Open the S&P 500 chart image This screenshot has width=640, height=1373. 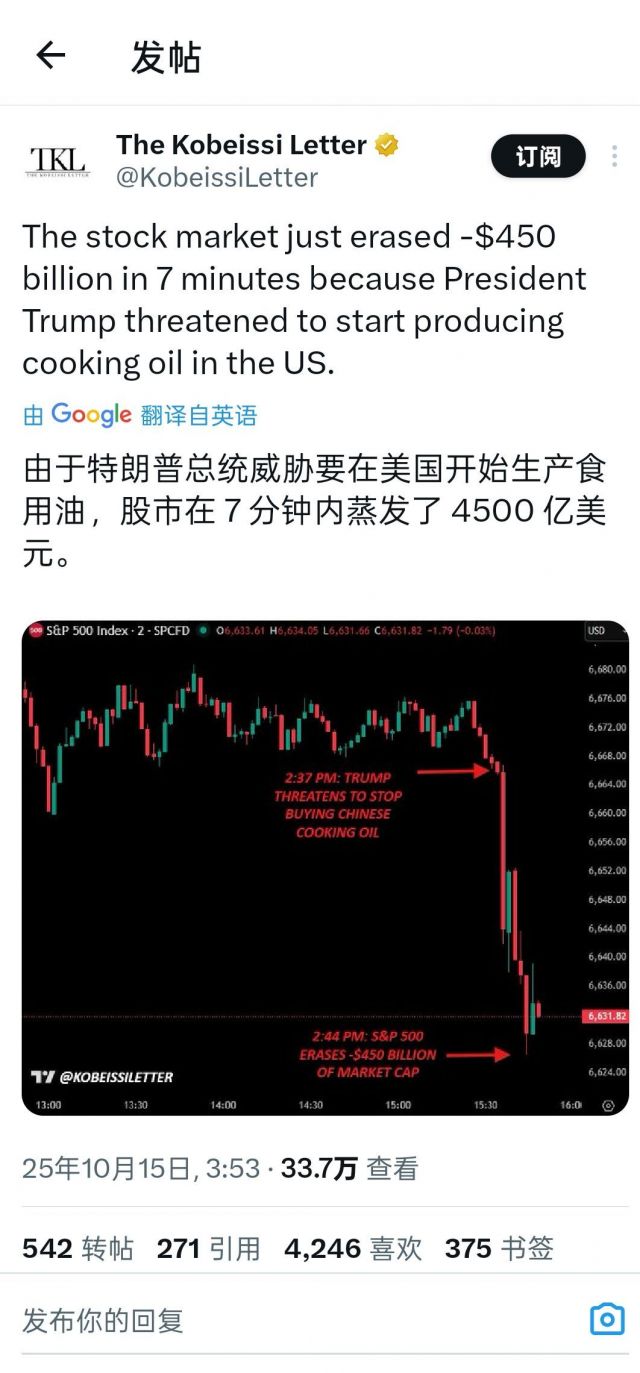(325, 867)
